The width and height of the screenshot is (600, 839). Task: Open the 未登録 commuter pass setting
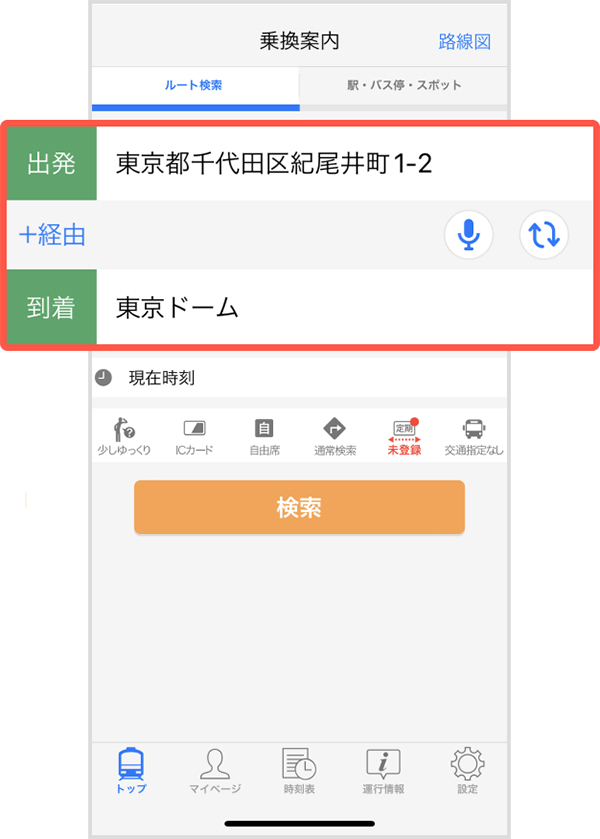[405, 437]
